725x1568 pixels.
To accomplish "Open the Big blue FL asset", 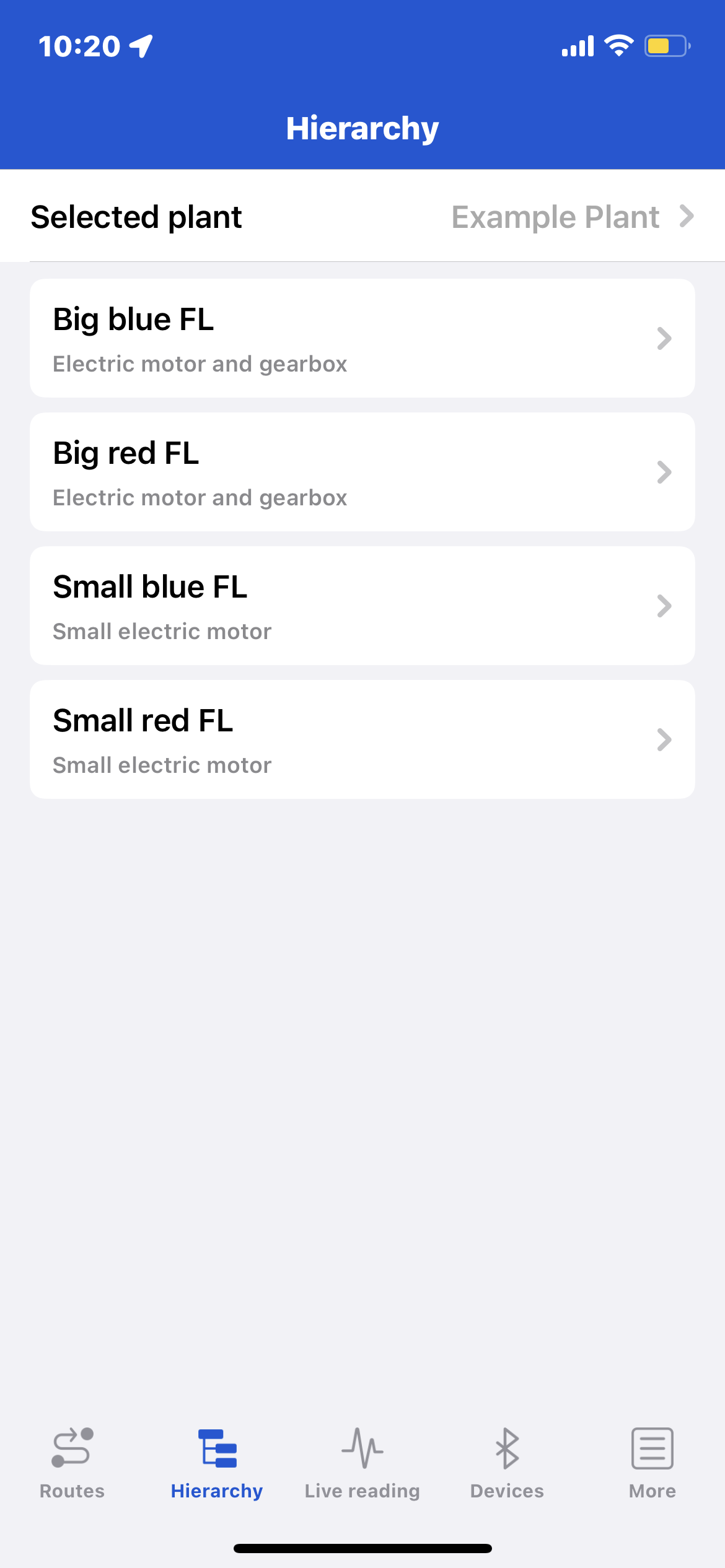I will 362,338.
